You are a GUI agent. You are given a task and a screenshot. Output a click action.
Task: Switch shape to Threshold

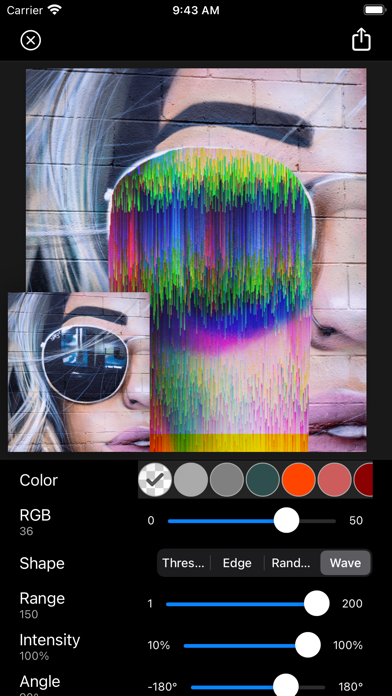click(183, 563)
